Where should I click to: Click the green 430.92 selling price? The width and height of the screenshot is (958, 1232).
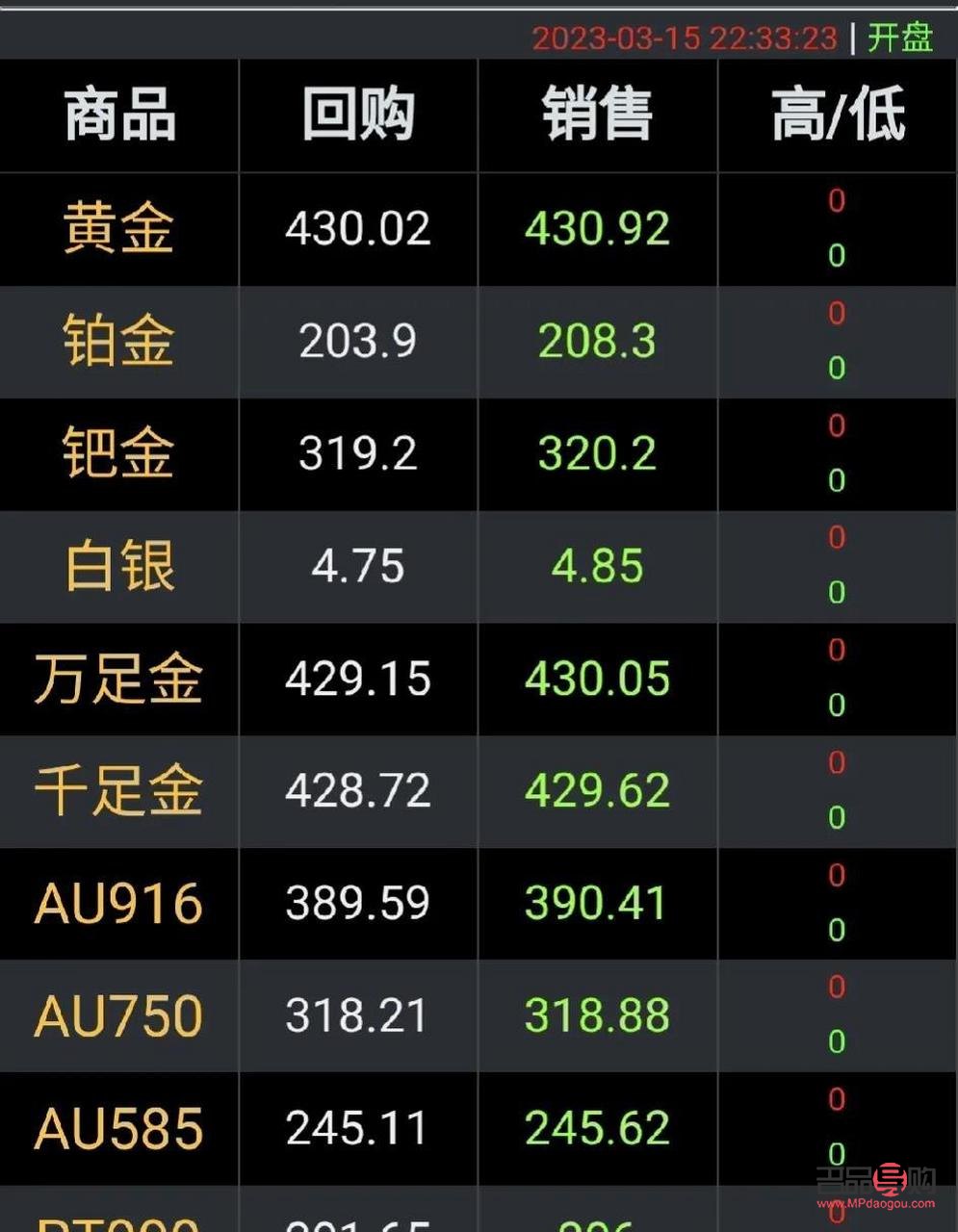[x=597, y=230]
